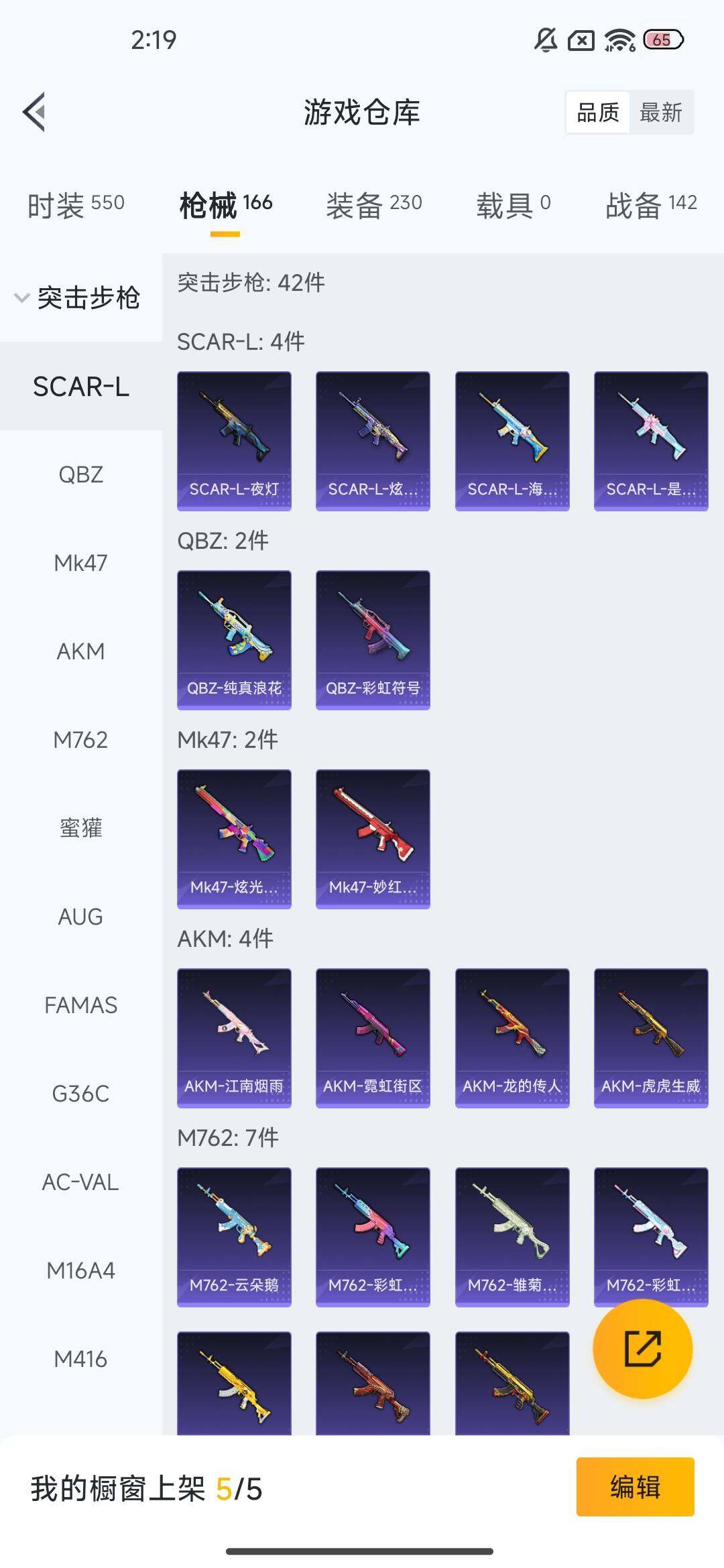Select M416 in the side list
The width and height of the screenshot is (724, 1568).
pyautogui.click(x=80, y=1359)
